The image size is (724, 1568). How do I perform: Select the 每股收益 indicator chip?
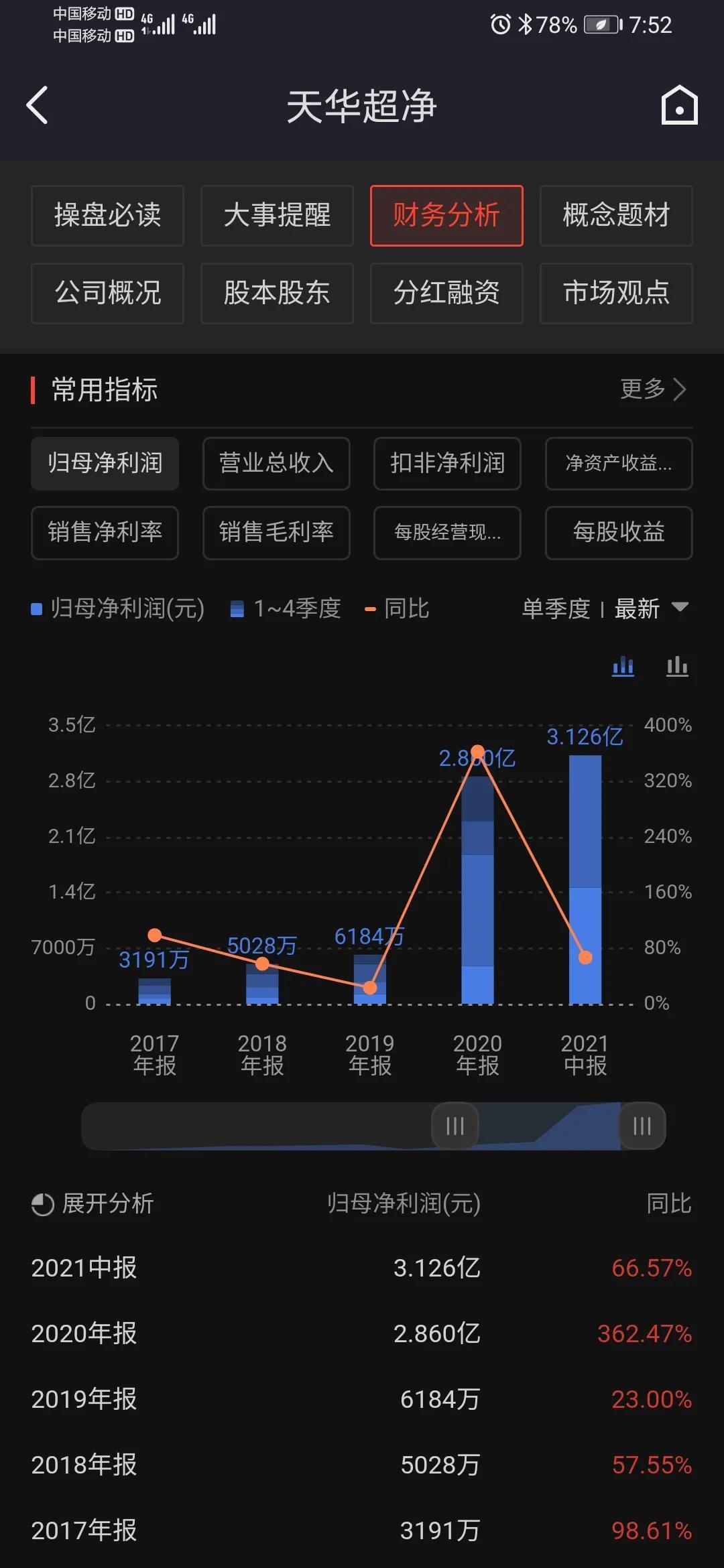coord(619,533)
